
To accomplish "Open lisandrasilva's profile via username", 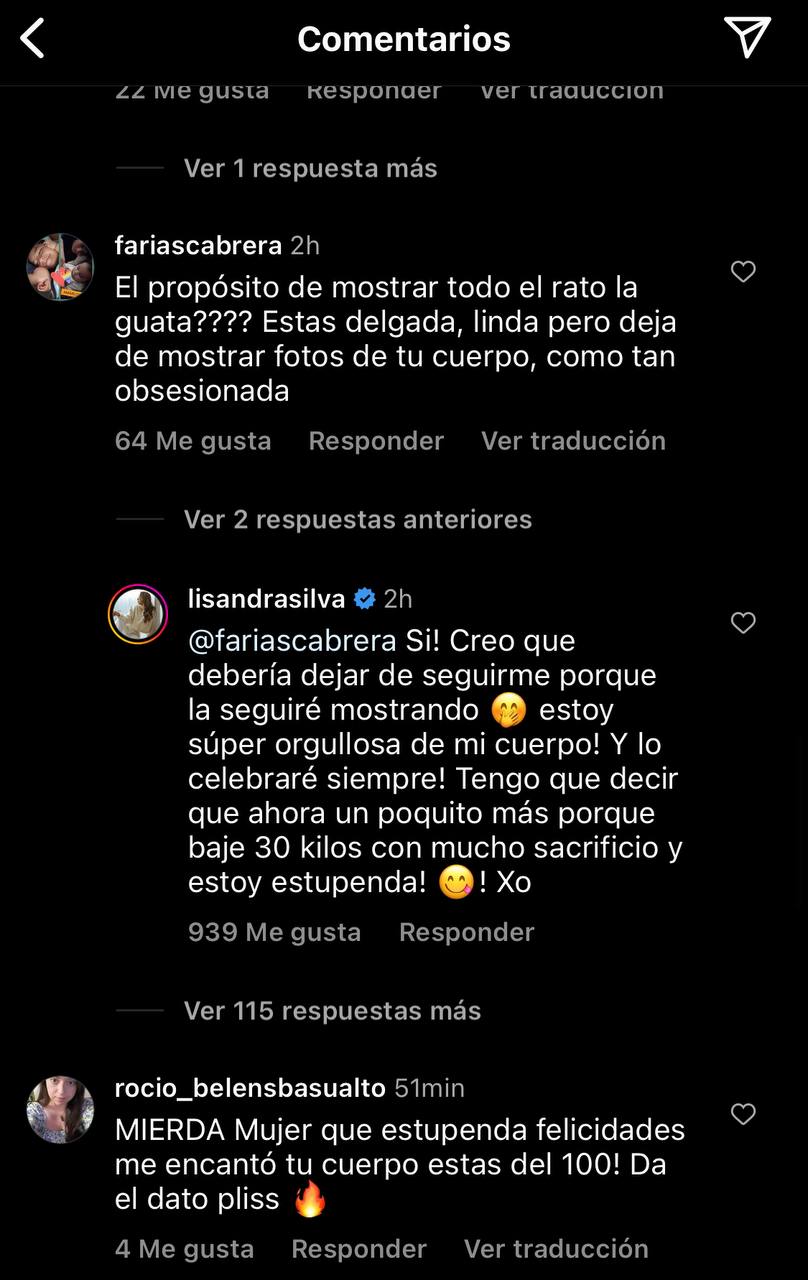I will 266,598.
